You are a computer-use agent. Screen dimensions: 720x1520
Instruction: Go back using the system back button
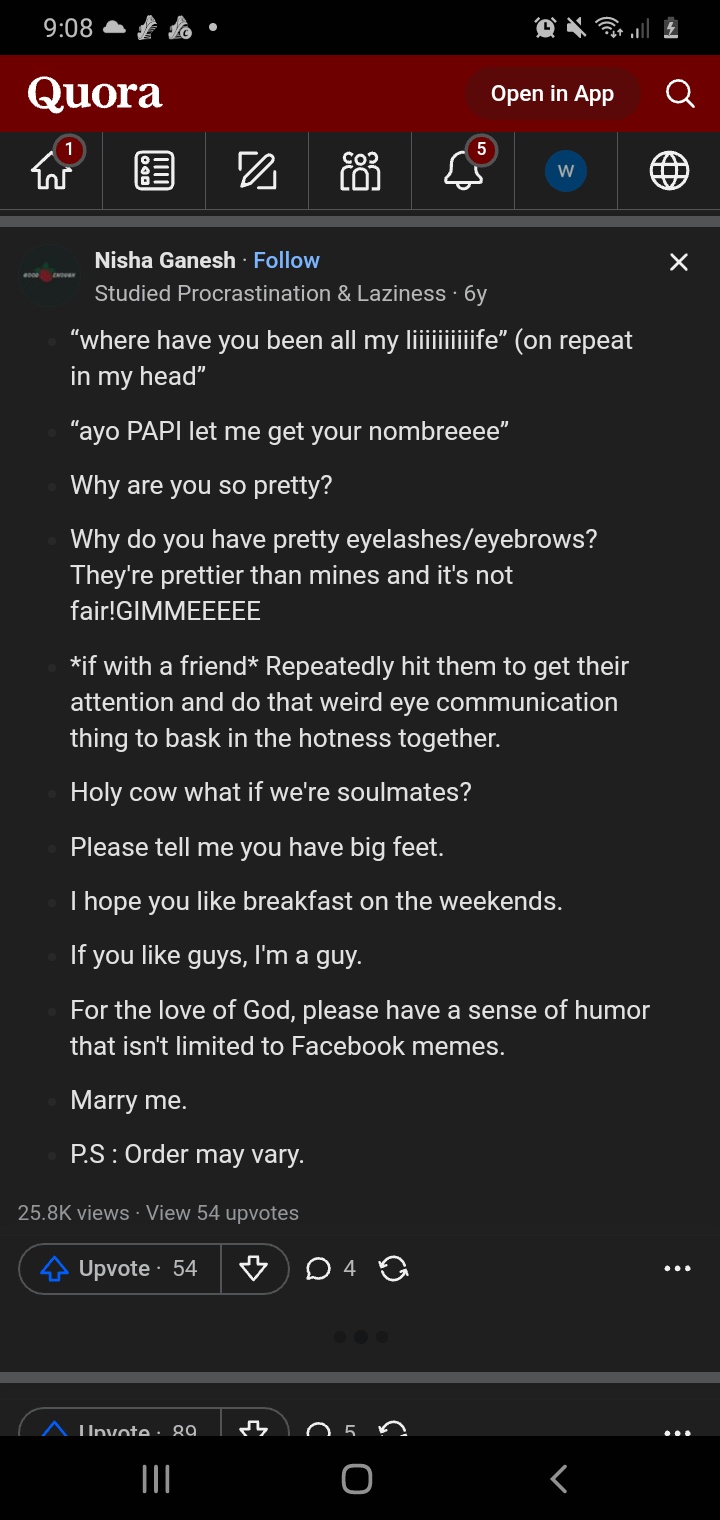[559, 1478]
